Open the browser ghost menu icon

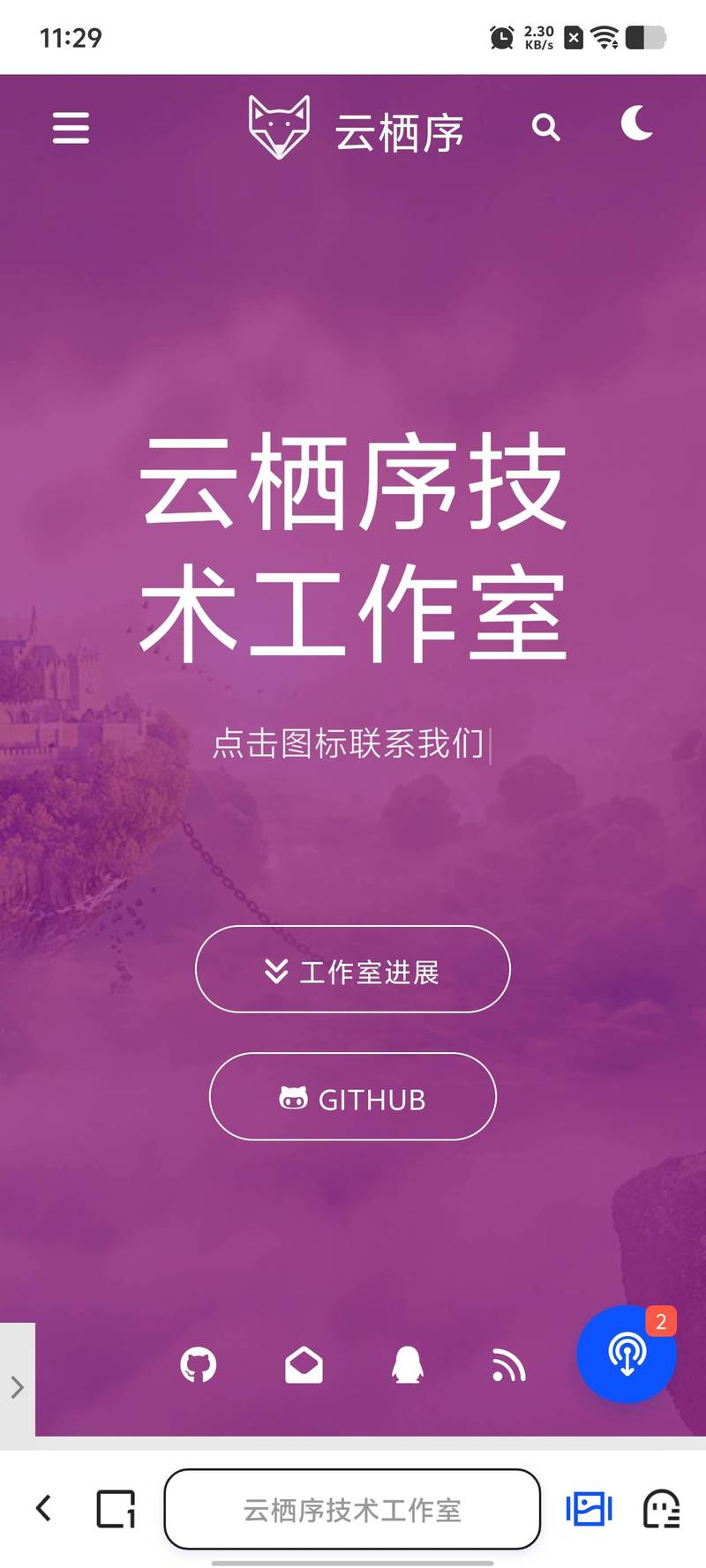[x=661, y=1509]
